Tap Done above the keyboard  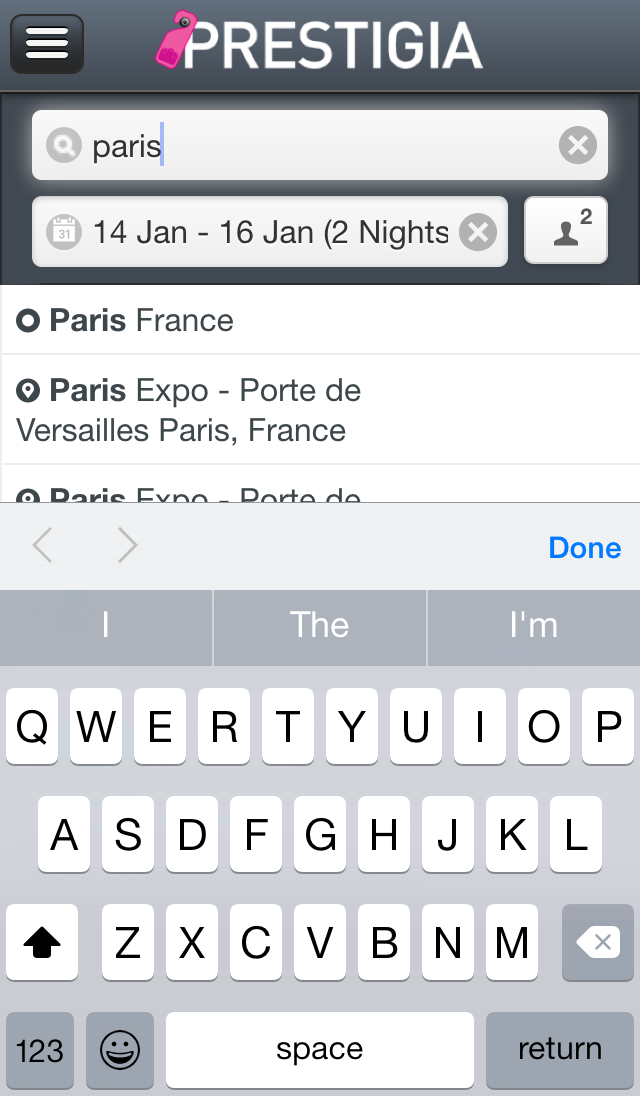click(x=585, y=547)
